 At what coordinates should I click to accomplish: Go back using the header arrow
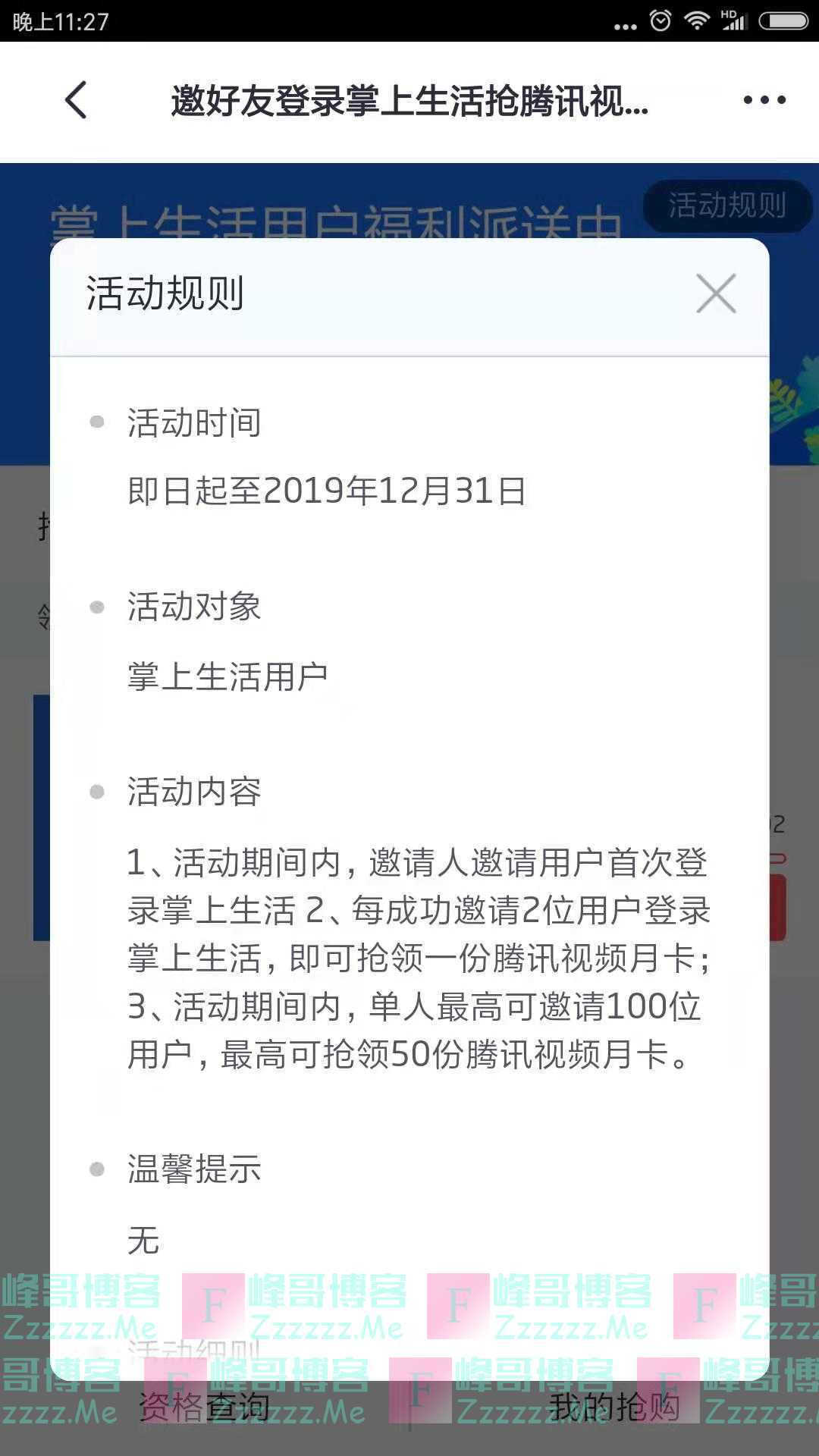pyautogui.click(x=76, y=100)
